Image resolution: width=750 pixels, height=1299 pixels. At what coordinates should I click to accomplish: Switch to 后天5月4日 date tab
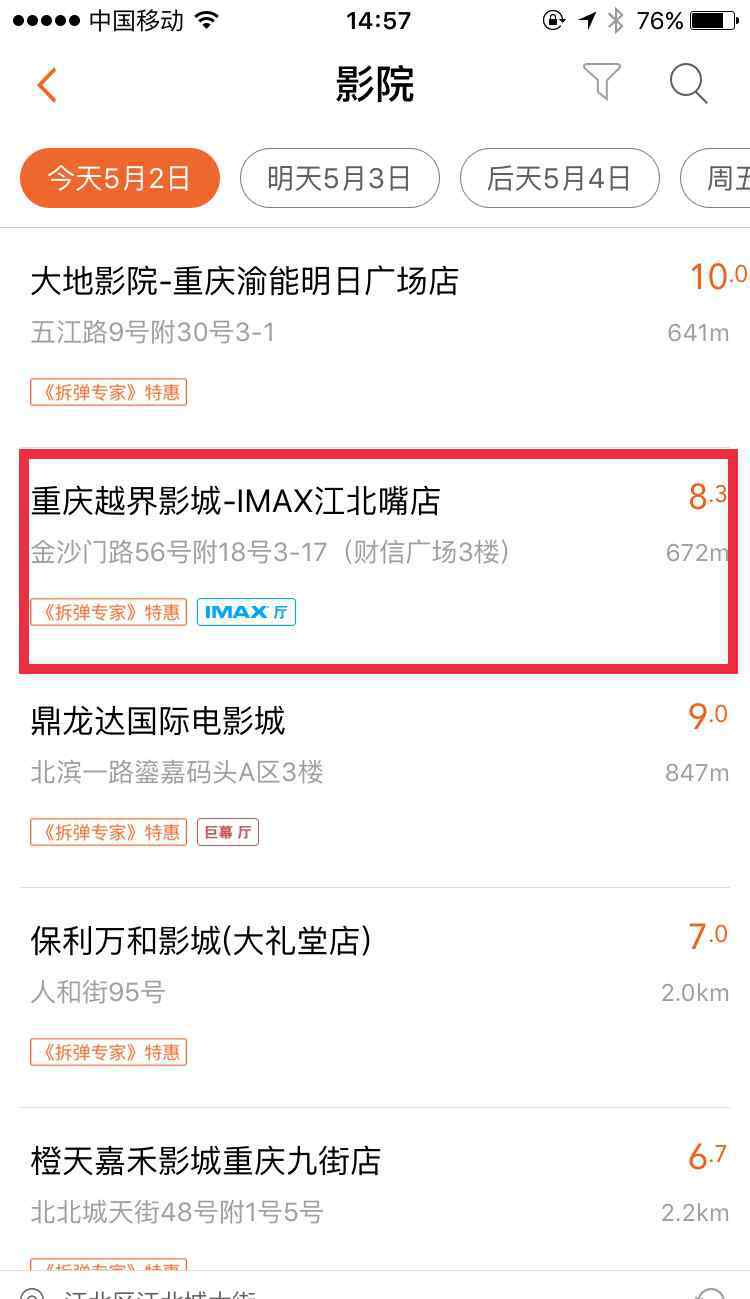[559, 178]
